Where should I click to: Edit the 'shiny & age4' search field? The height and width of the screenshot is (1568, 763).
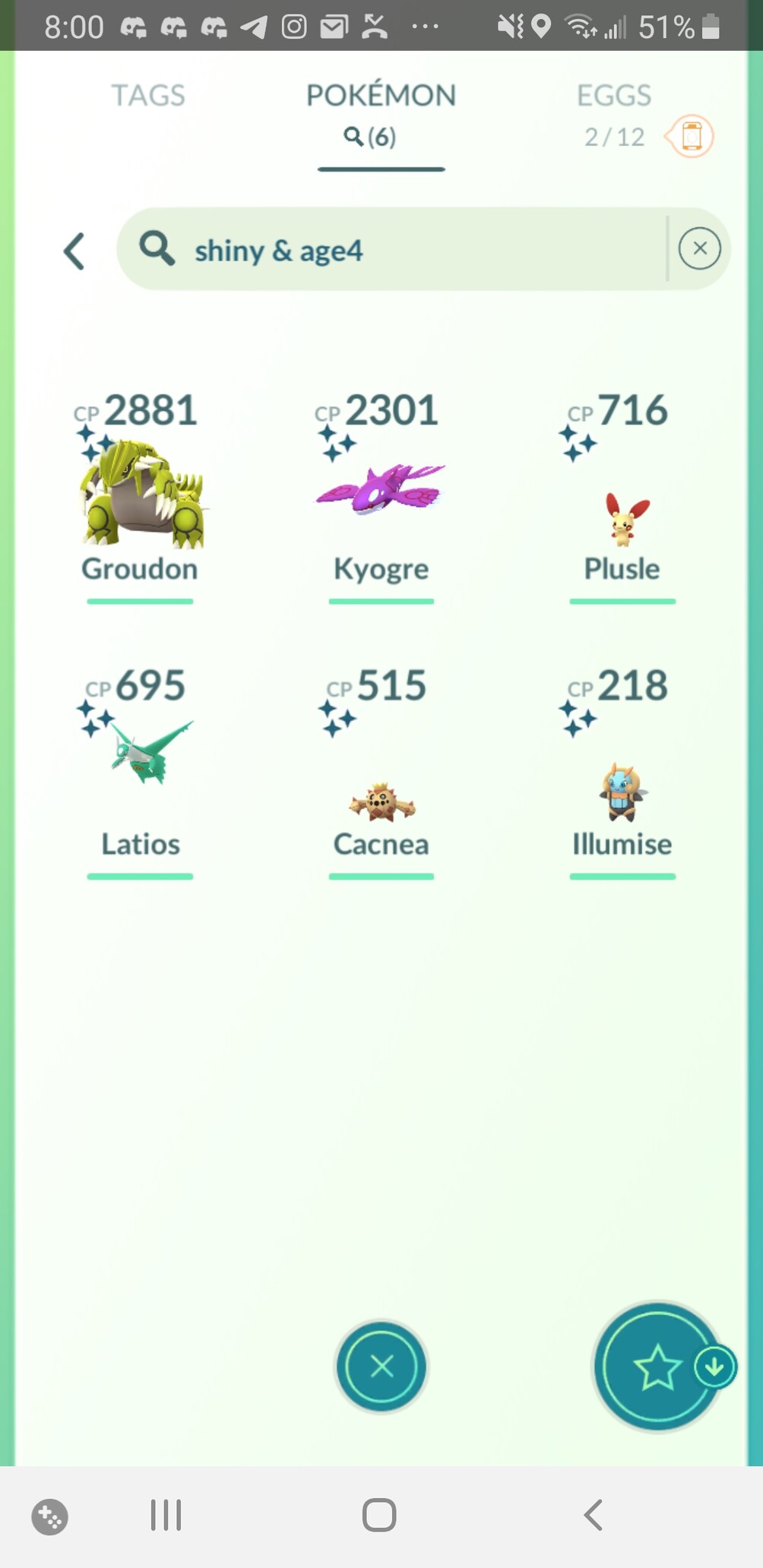coord(395,250)
